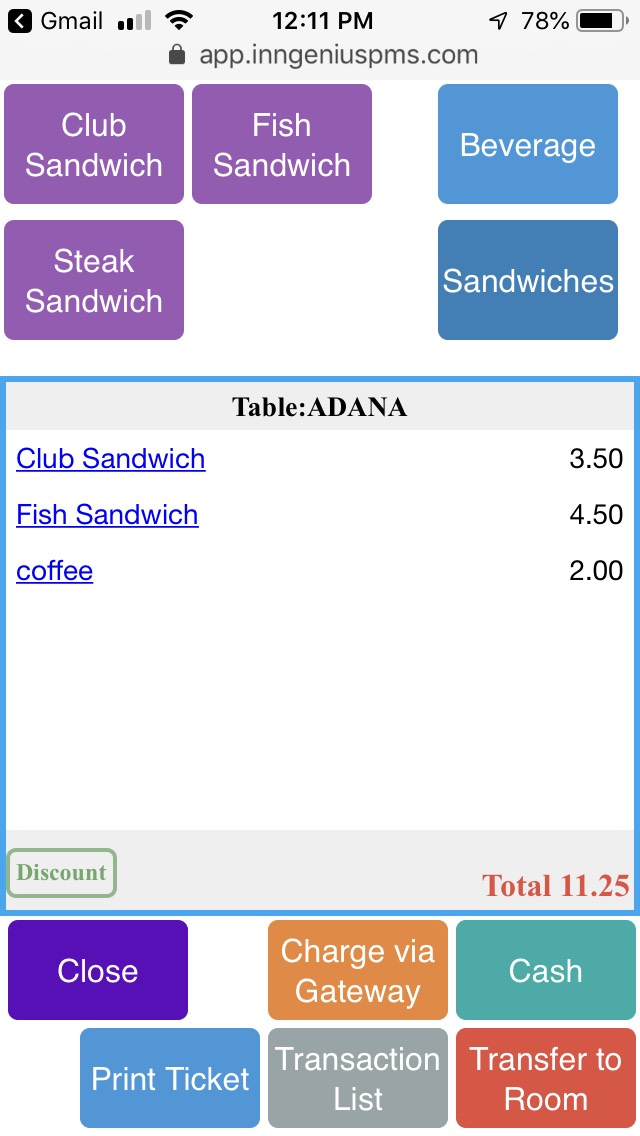Add a Steak Sandwich to the ticket
Viewport: 640px width, 1136px height.
click(x=93, y=280)
